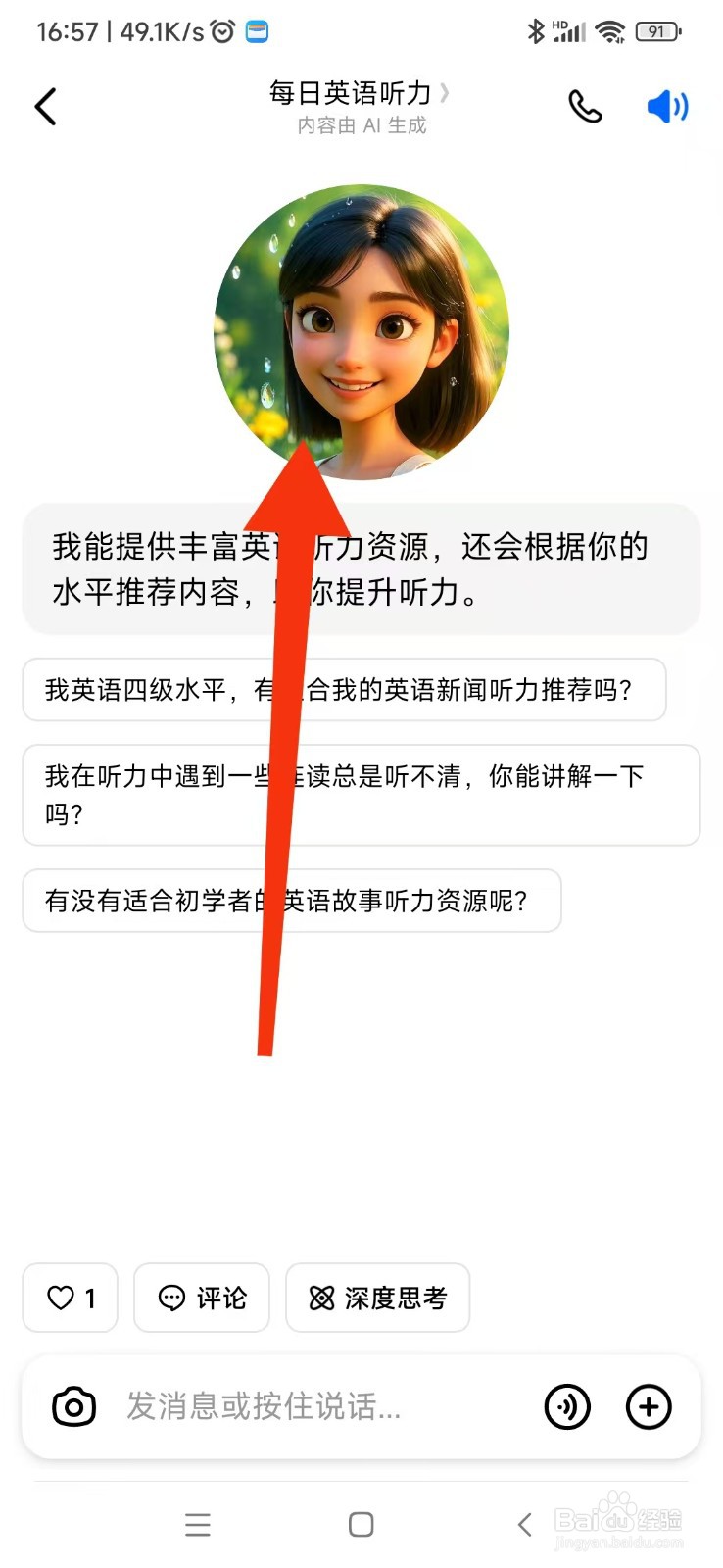
Task: Tap the like heart showing count 1
Action: [x=70, y=1298]
